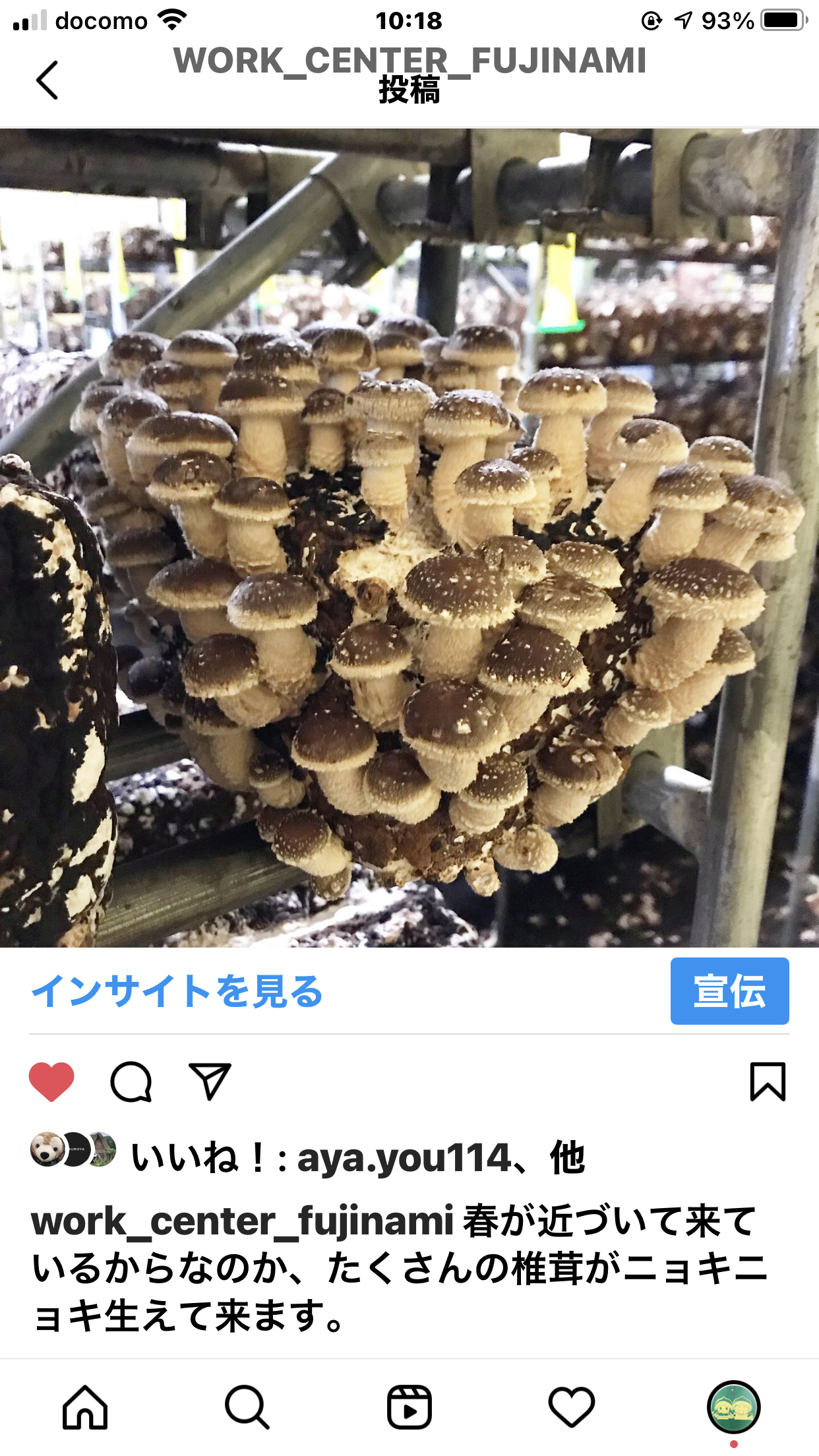Open the Reels tab
This screenshot has width=819, height=1456.
409,1407
